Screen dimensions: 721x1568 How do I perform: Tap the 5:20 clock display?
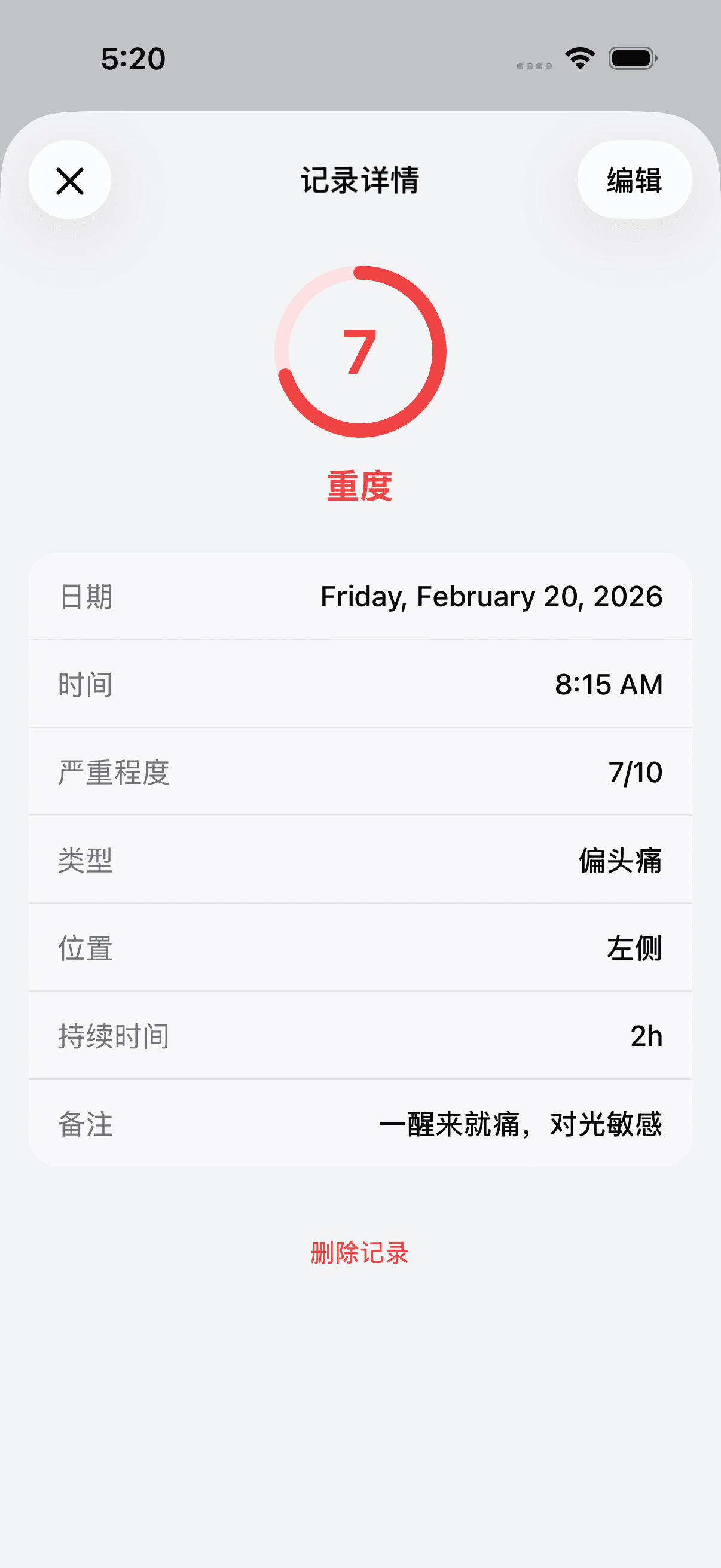click(x=133, y=58)
